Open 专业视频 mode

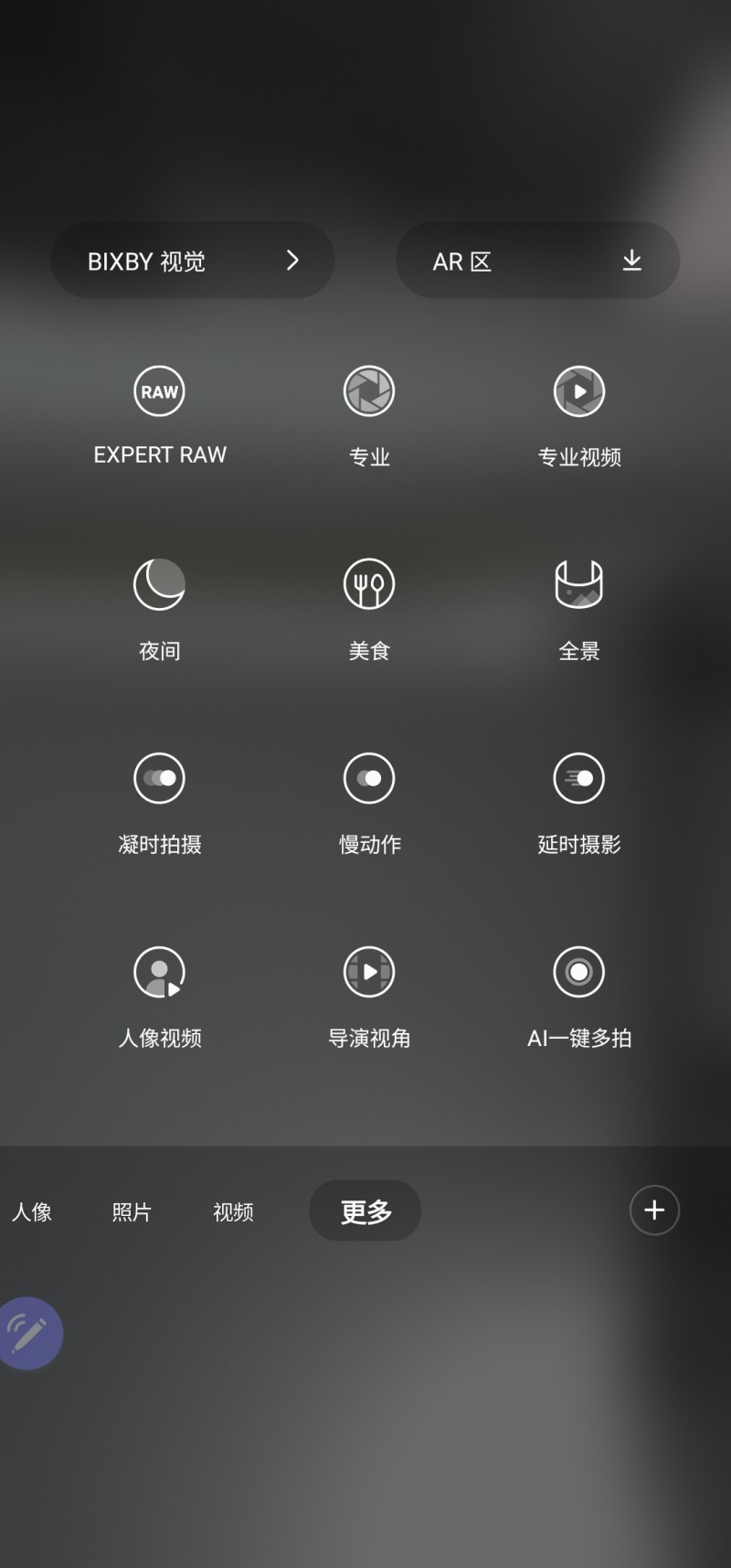pyautogui.click(x=579, y=392)
